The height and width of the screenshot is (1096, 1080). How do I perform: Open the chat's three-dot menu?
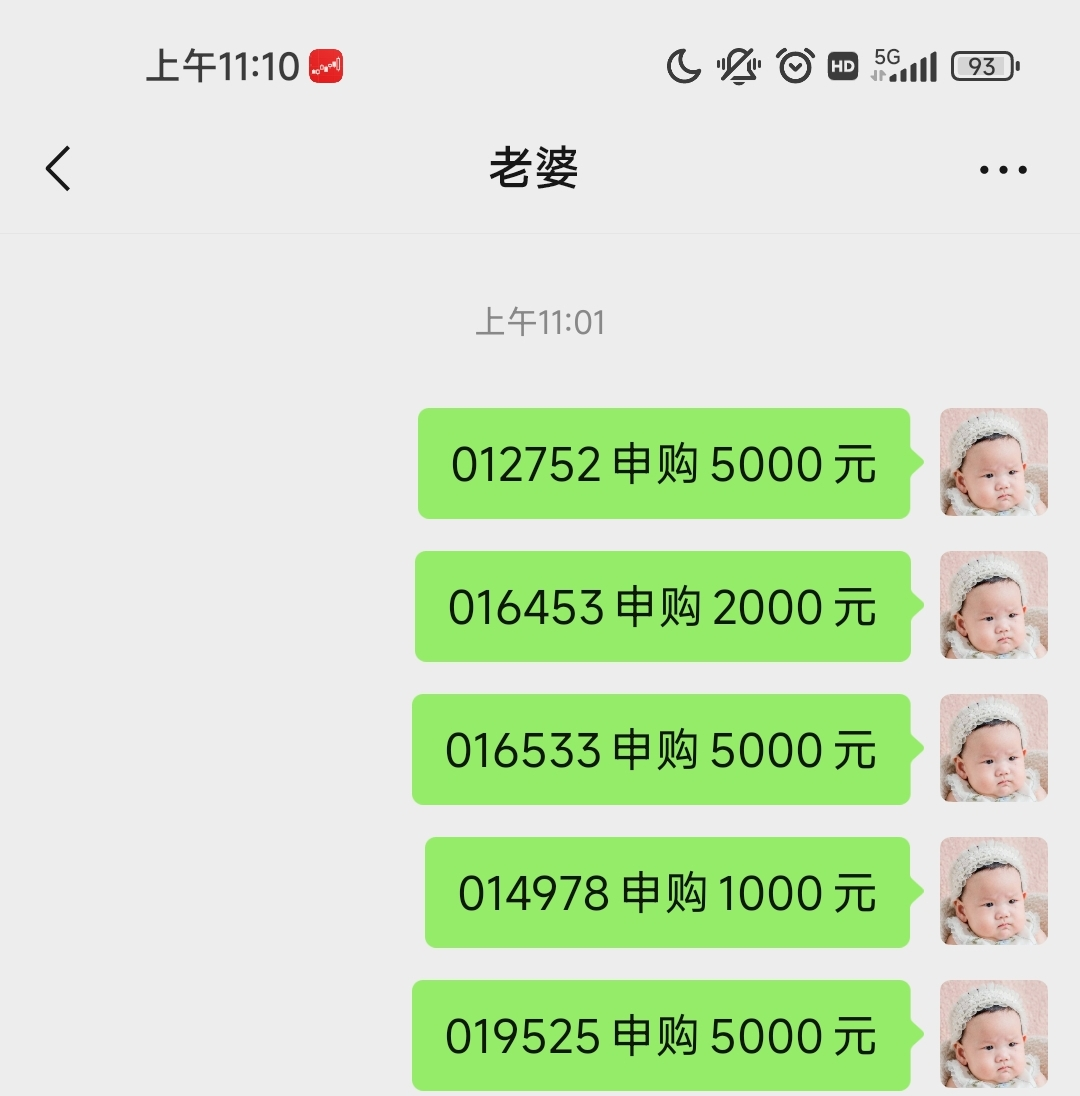(x=1002, y=170)
